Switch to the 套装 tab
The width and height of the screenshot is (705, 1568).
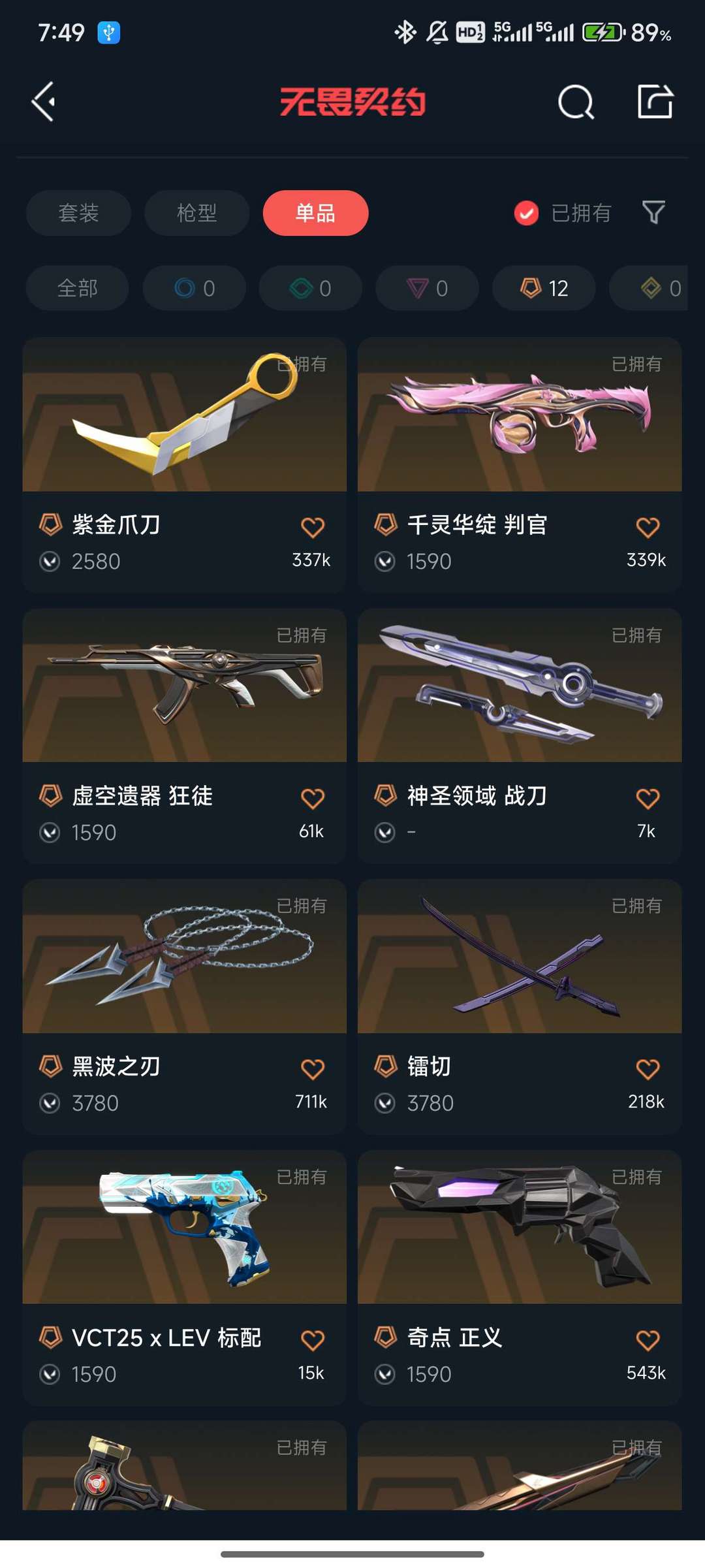78,213
